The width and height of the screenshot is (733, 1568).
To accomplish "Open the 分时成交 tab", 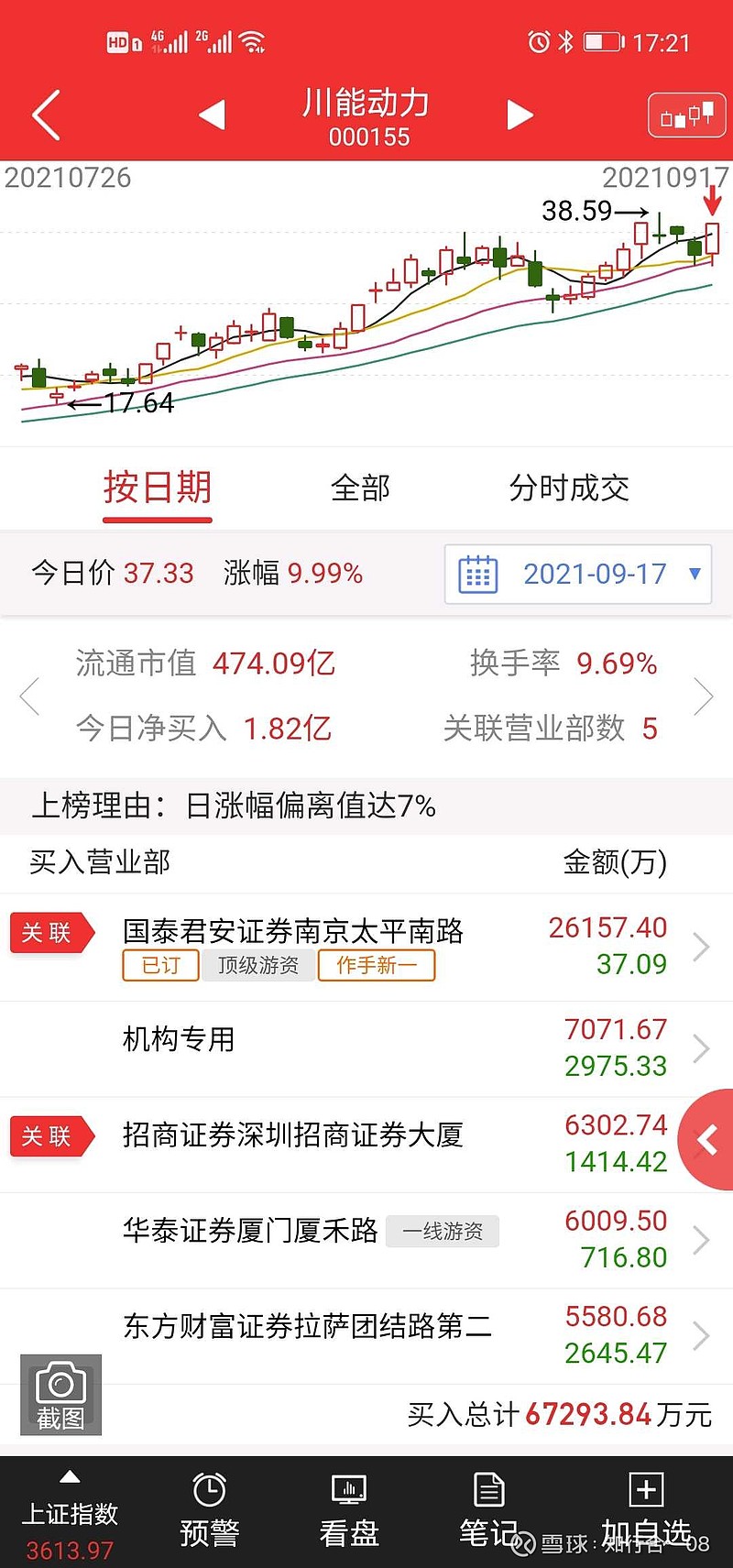I will (569, 488).
